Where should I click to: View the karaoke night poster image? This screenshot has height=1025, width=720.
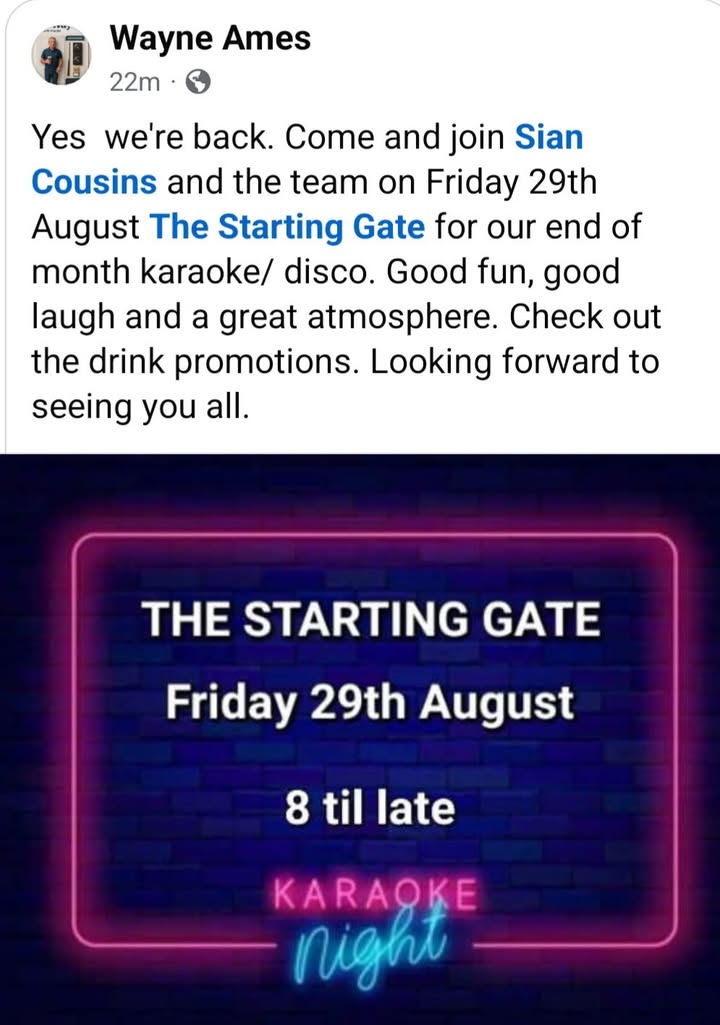point(360,740)
